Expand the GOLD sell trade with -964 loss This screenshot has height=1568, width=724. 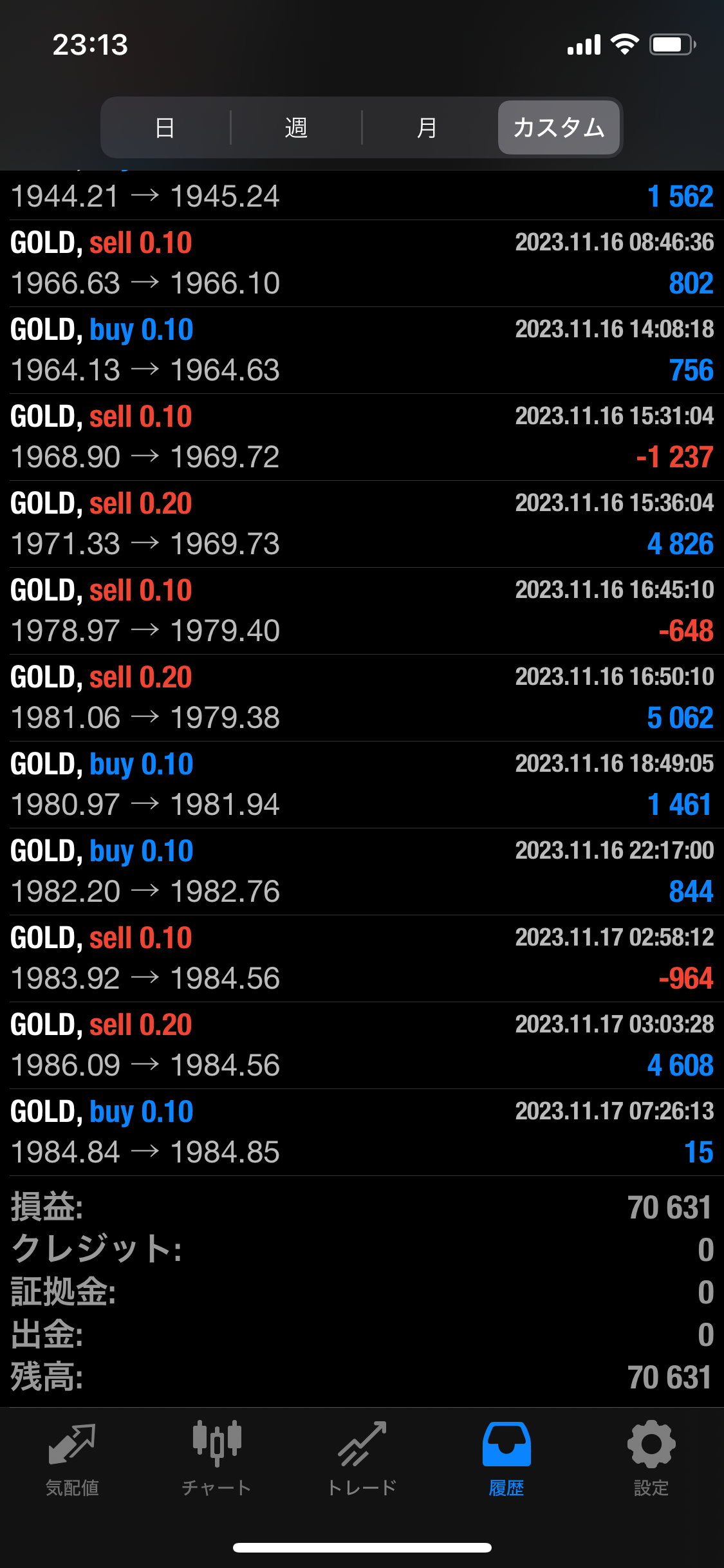tap(362, 958)
